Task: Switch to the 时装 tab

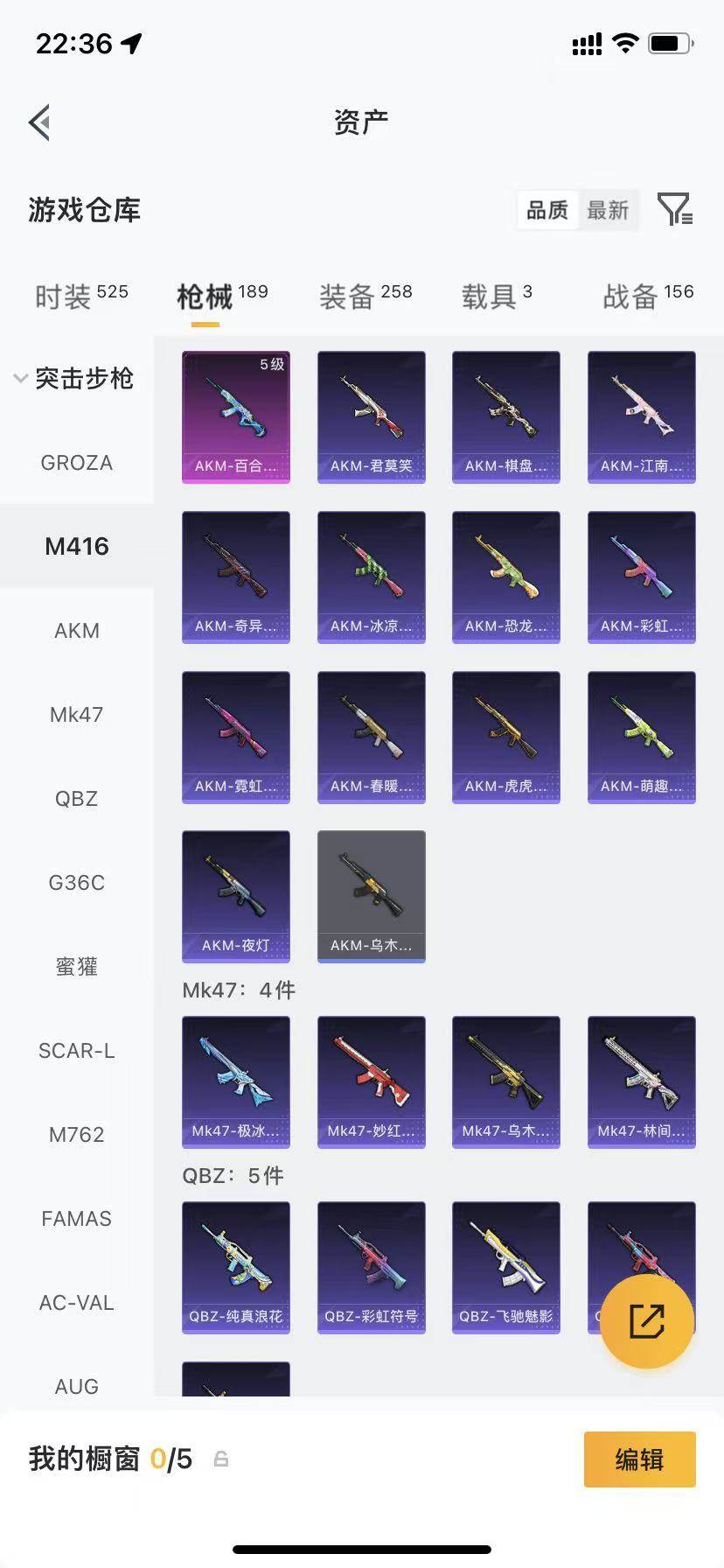Action: coord(81,296)
